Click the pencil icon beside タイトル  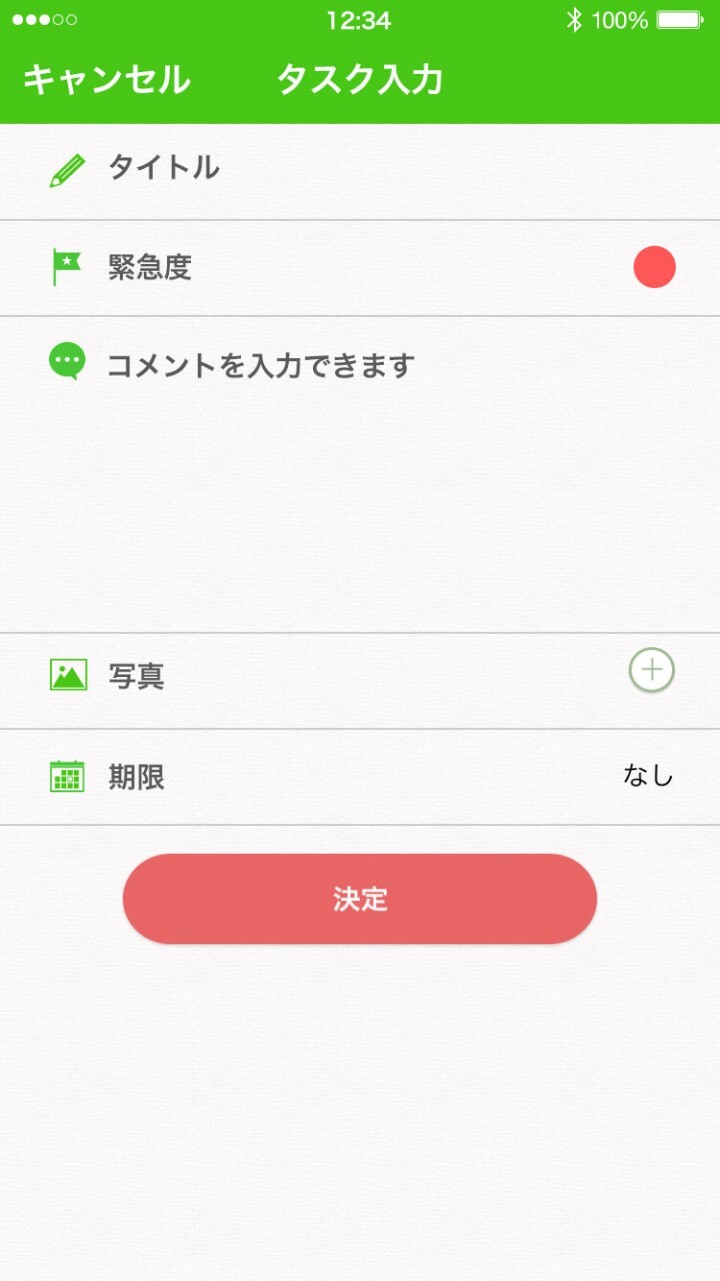click(65, 169)
